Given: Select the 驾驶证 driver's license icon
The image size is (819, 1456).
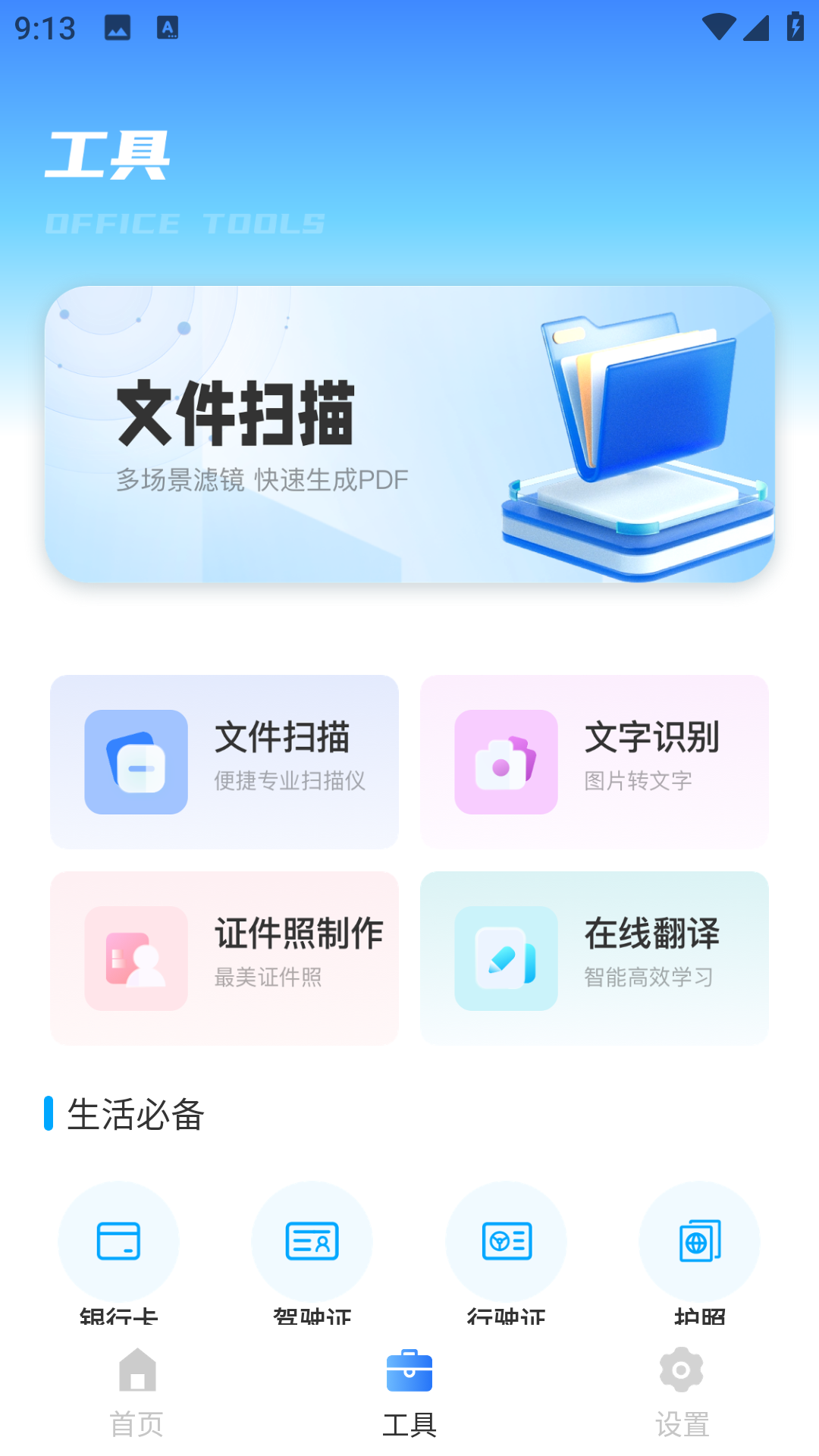Looking at the screenshot, I should 312,1241.
